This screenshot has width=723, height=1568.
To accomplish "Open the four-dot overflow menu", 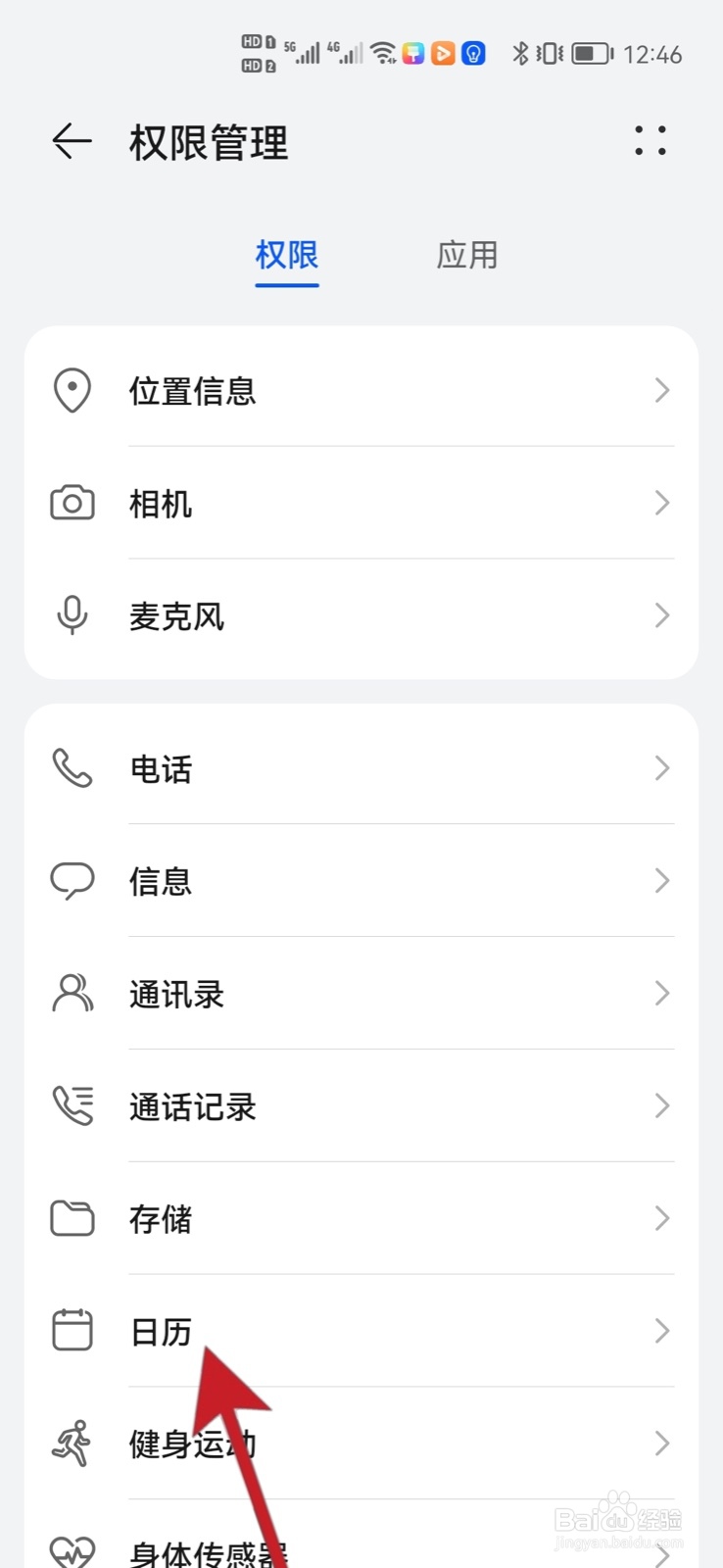I will pos(650,141).
